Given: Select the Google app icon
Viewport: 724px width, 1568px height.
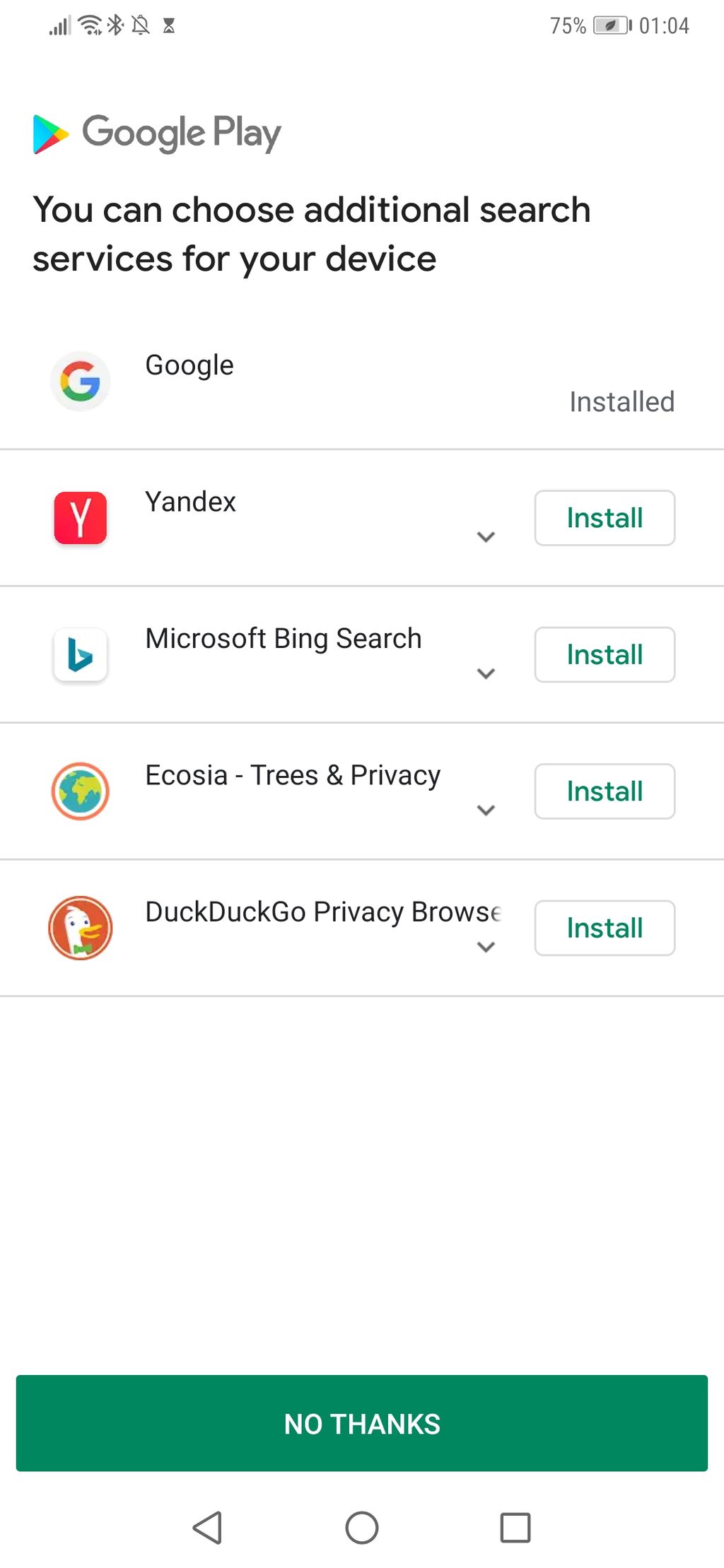Looking at the screenshot, I should 80,381.
